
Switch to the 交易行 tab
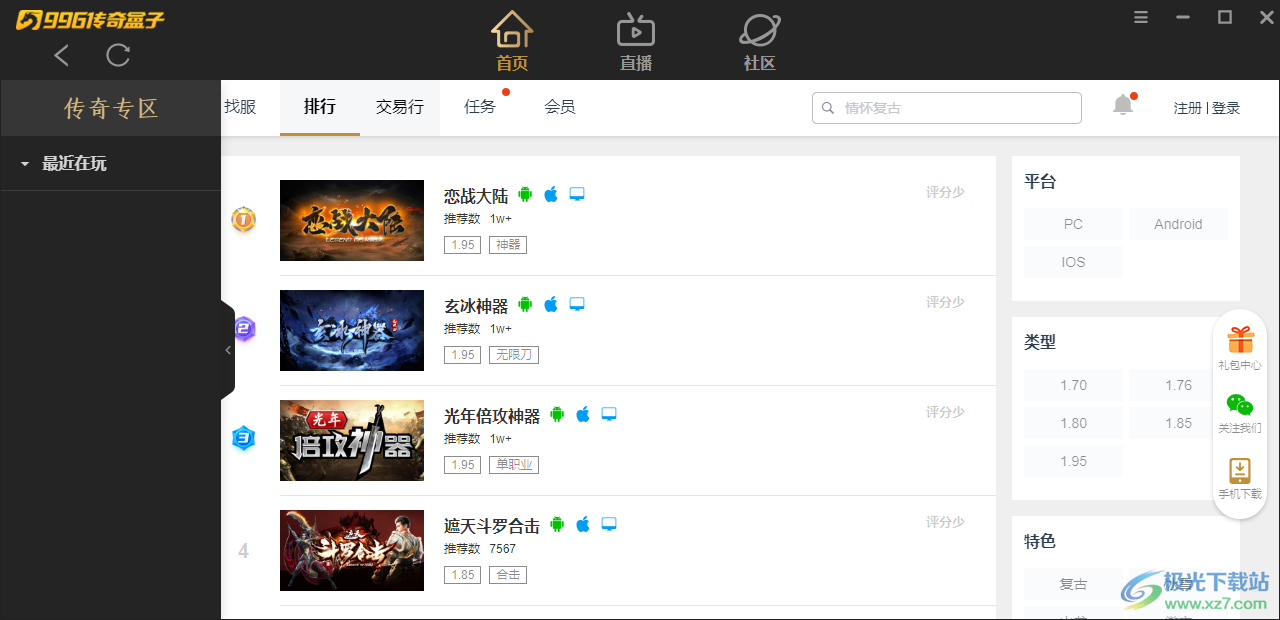click(400, 107)
